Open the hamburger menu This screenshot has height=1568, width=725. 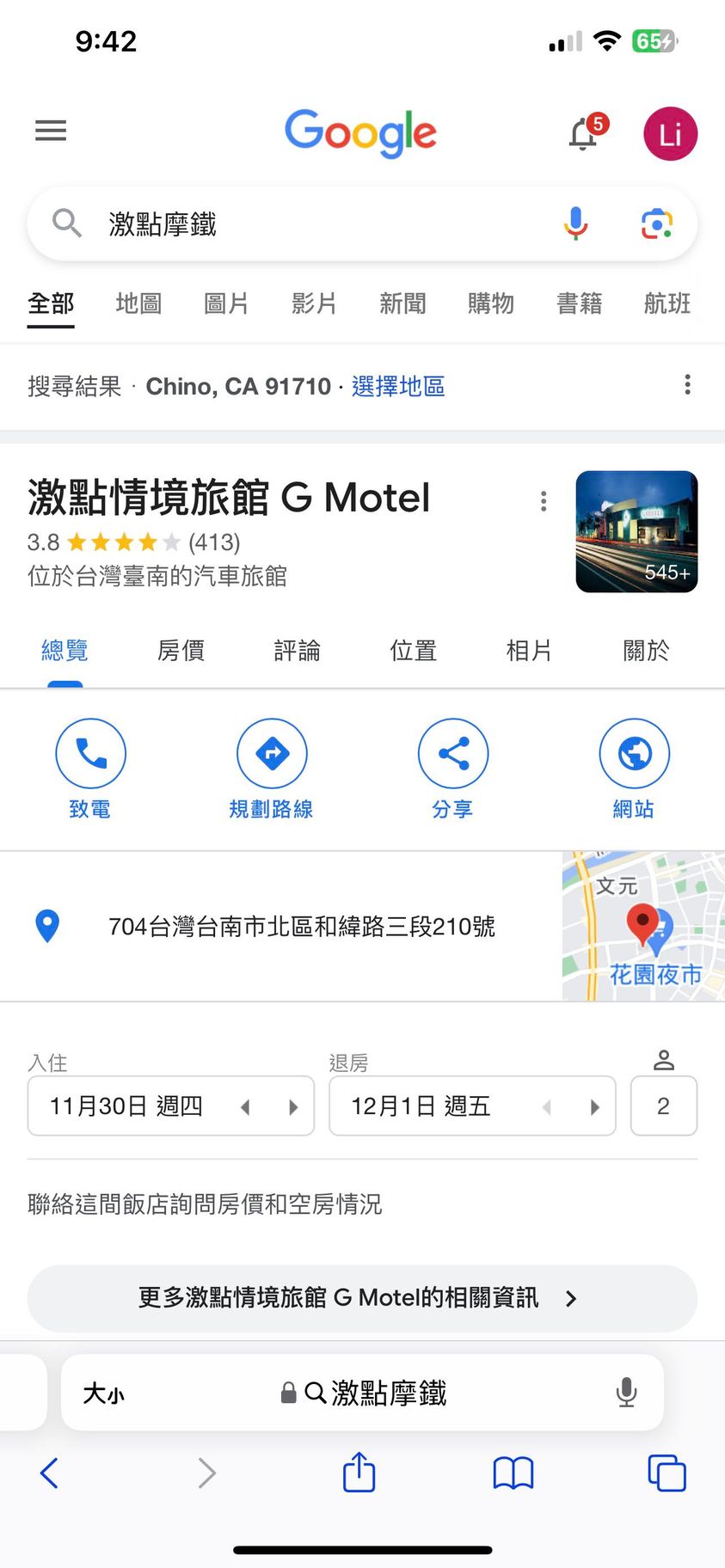coord(51,131)
